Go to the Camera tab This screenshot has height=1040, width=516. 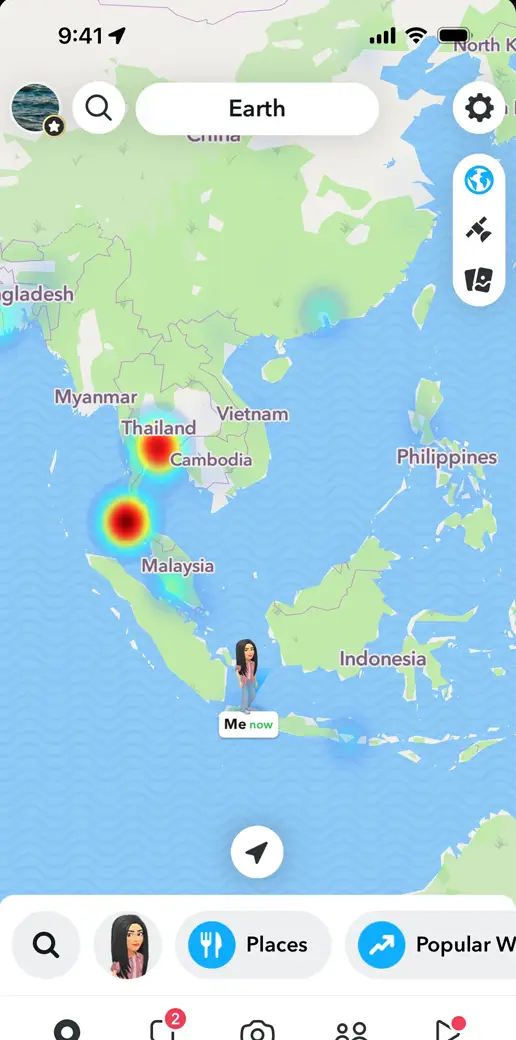click(x=257, y=1029)
